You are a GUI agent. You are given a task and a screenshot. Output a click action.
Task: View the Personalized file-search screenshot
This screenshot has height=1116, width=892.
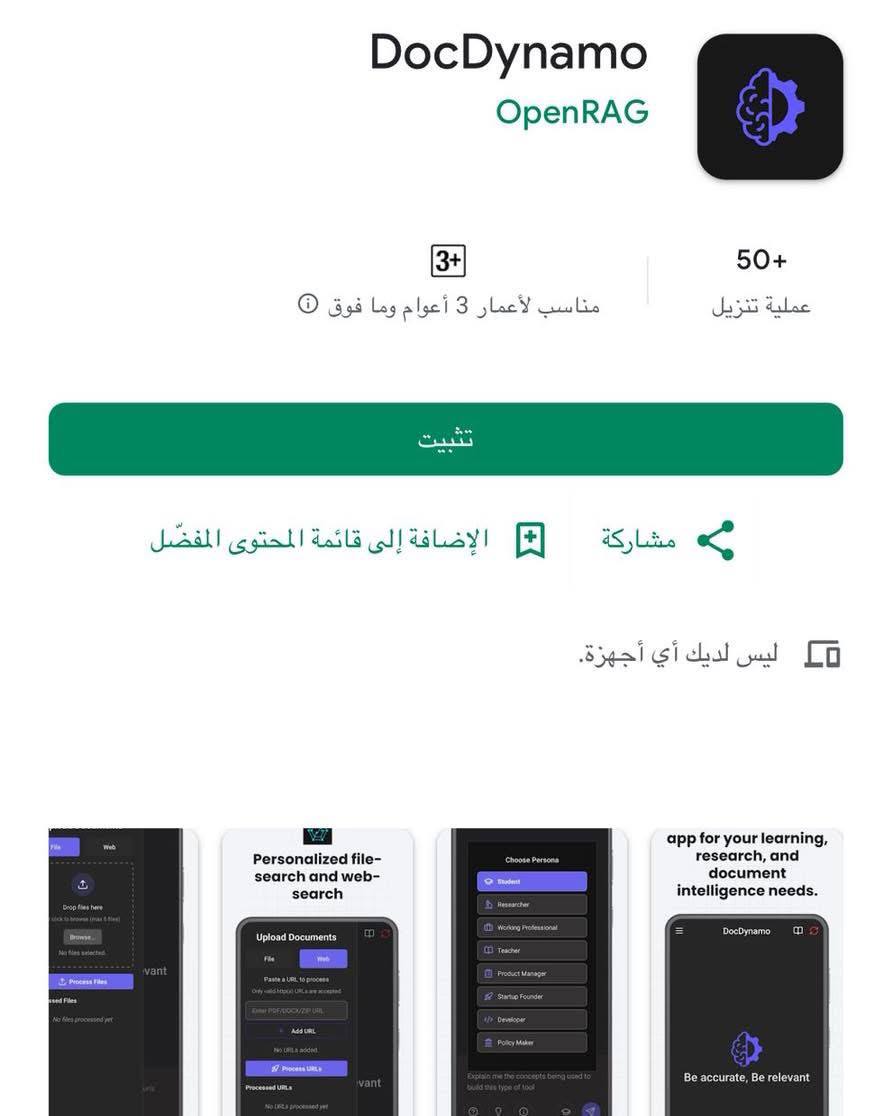[317, 970]
